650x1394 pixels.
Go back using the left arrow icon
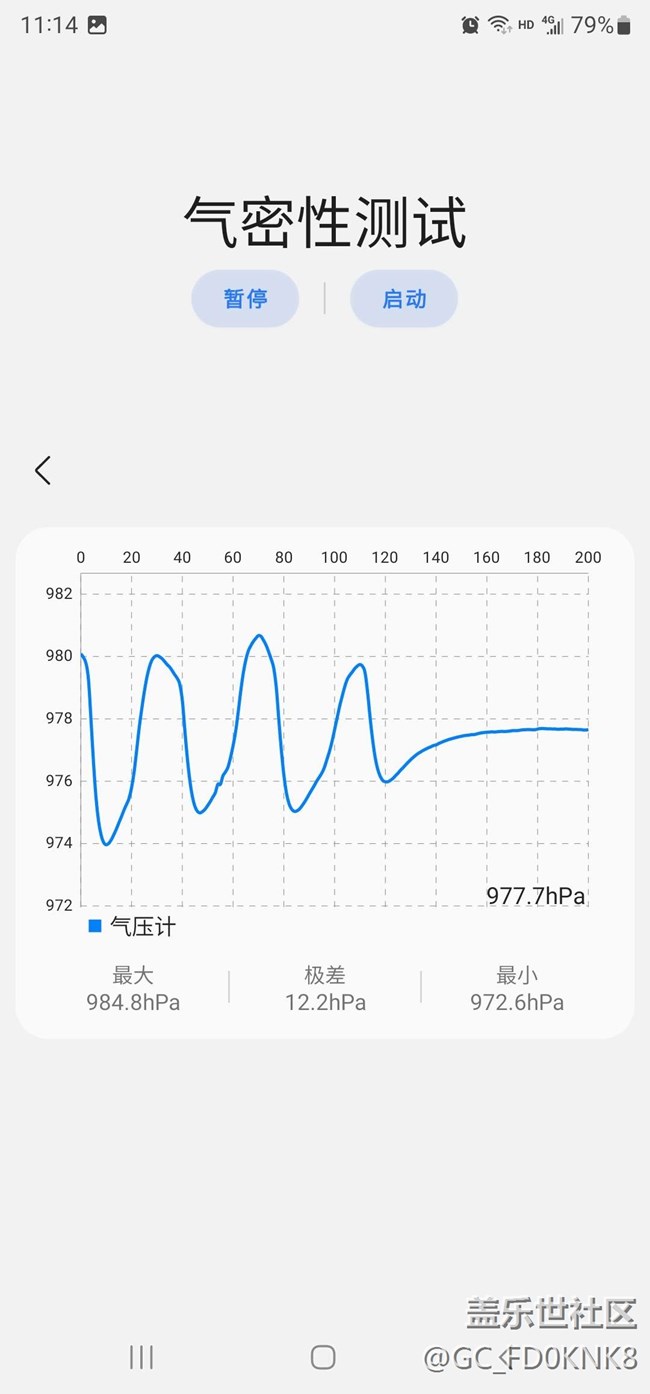pos(42,470)
